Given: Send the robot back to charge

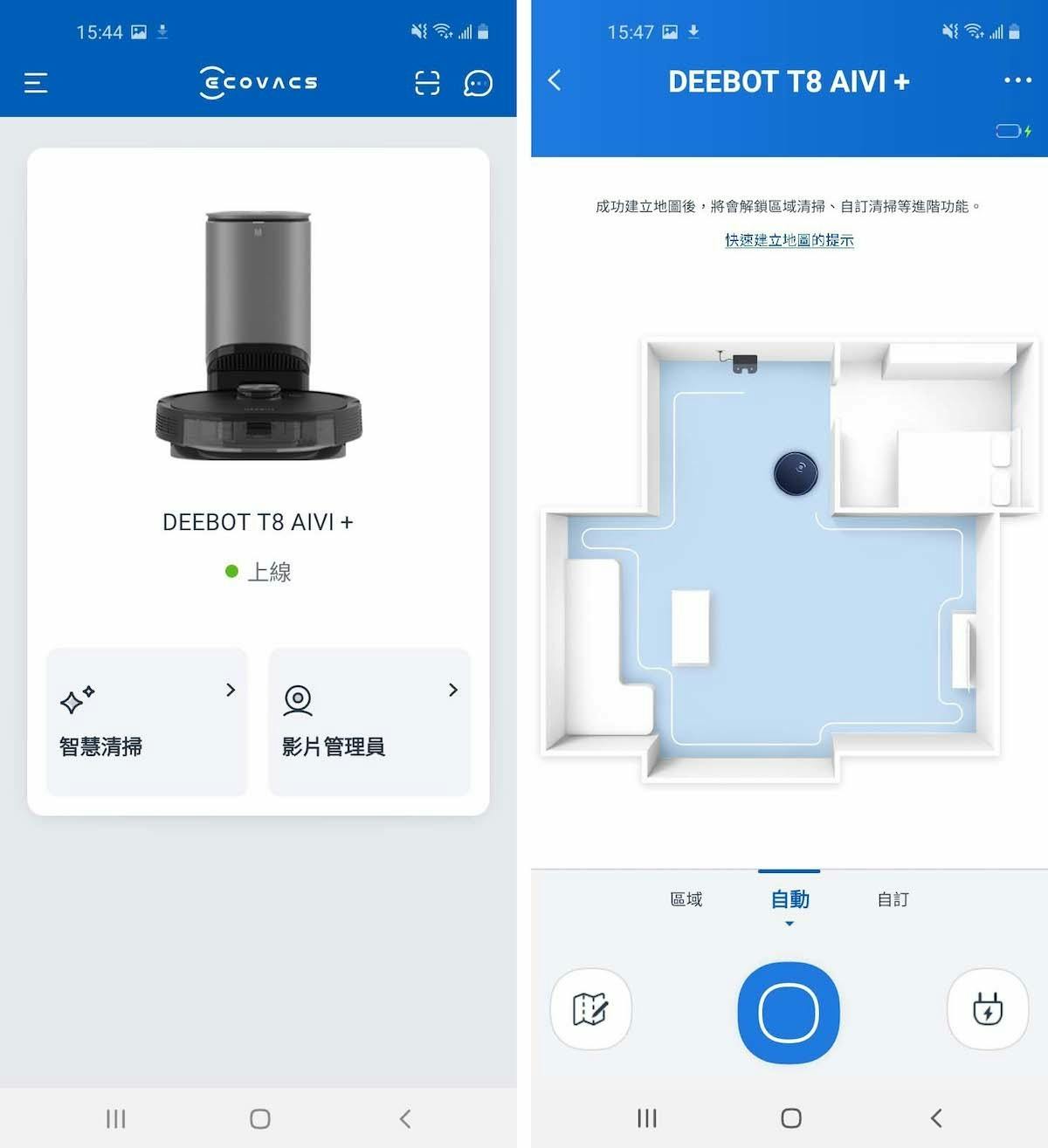Looking at the screenshot, I should [x=988, y=1009].
